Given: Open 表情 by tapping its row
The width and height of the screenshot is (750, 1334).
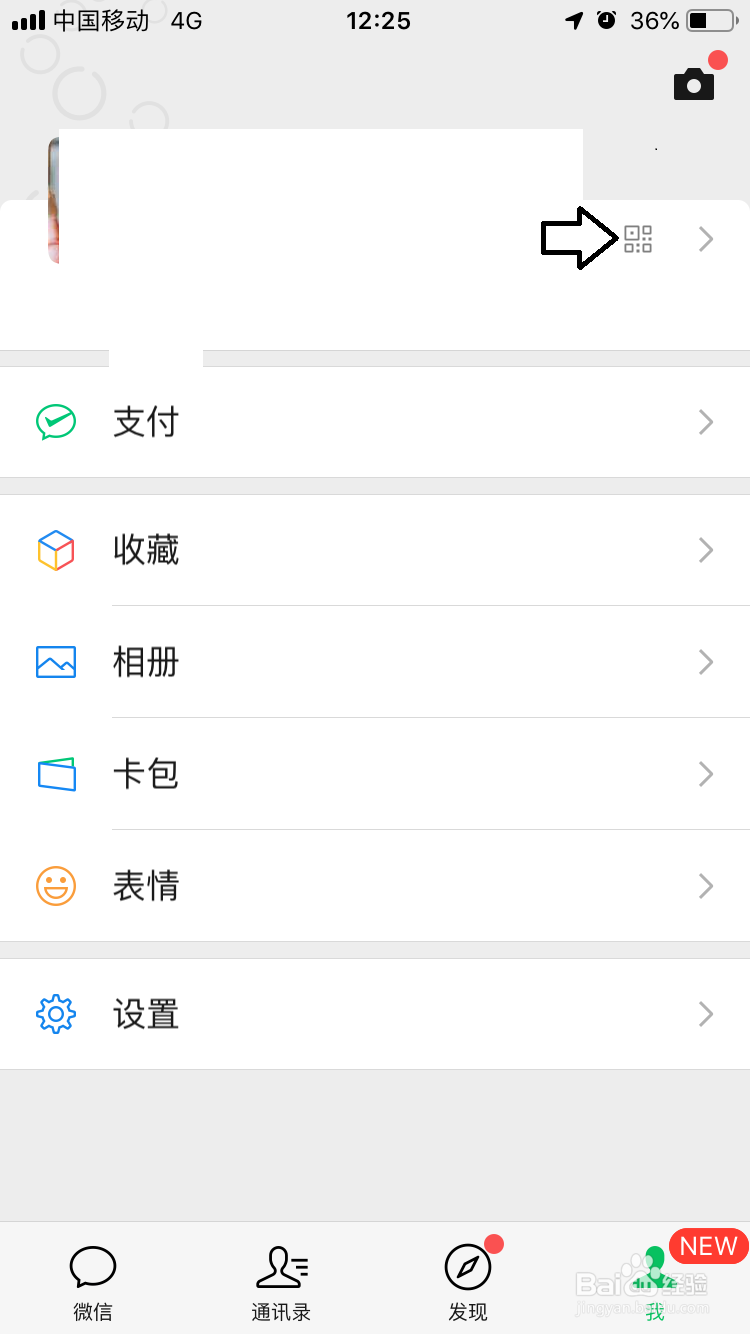Looking at the screenshot, I should click(x=375, y=886).
